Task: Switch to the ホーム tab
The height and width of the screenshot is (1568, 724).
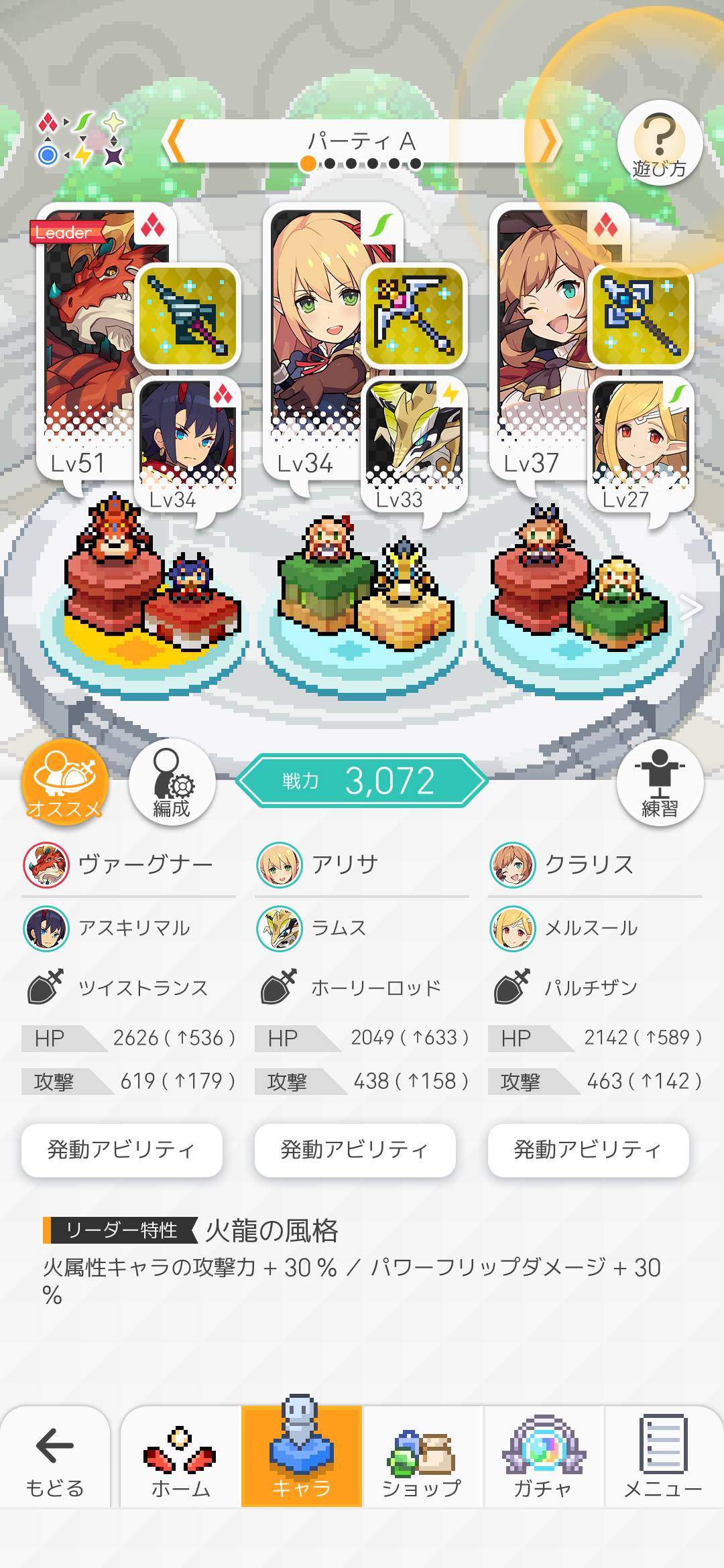Action: 180,1461
